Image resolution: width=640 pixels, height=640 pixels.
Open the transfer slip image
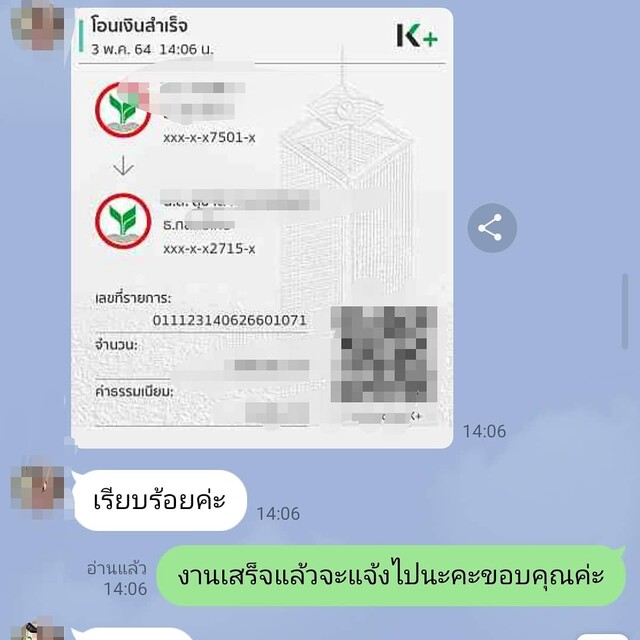pos(263,229)
